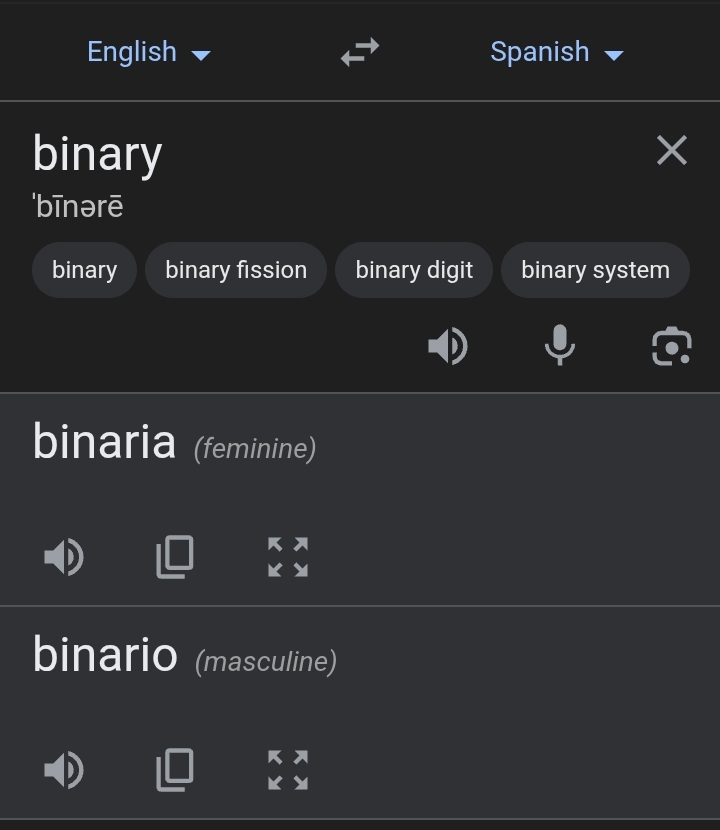Open the English source language dropdown
Viewport: 720px width, 830px height.
(148, 52)
